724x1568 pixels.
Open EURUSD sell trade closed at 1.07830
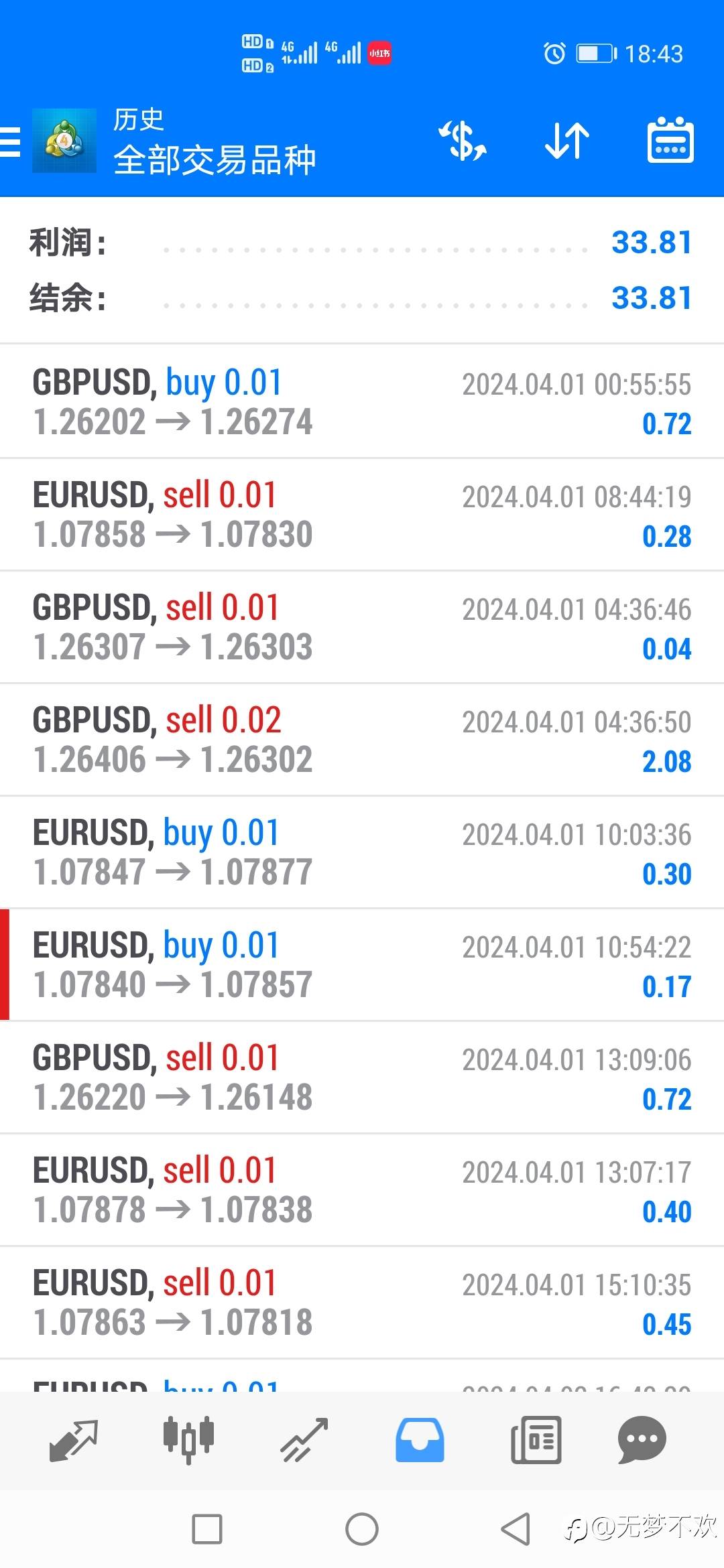(362, 515)
